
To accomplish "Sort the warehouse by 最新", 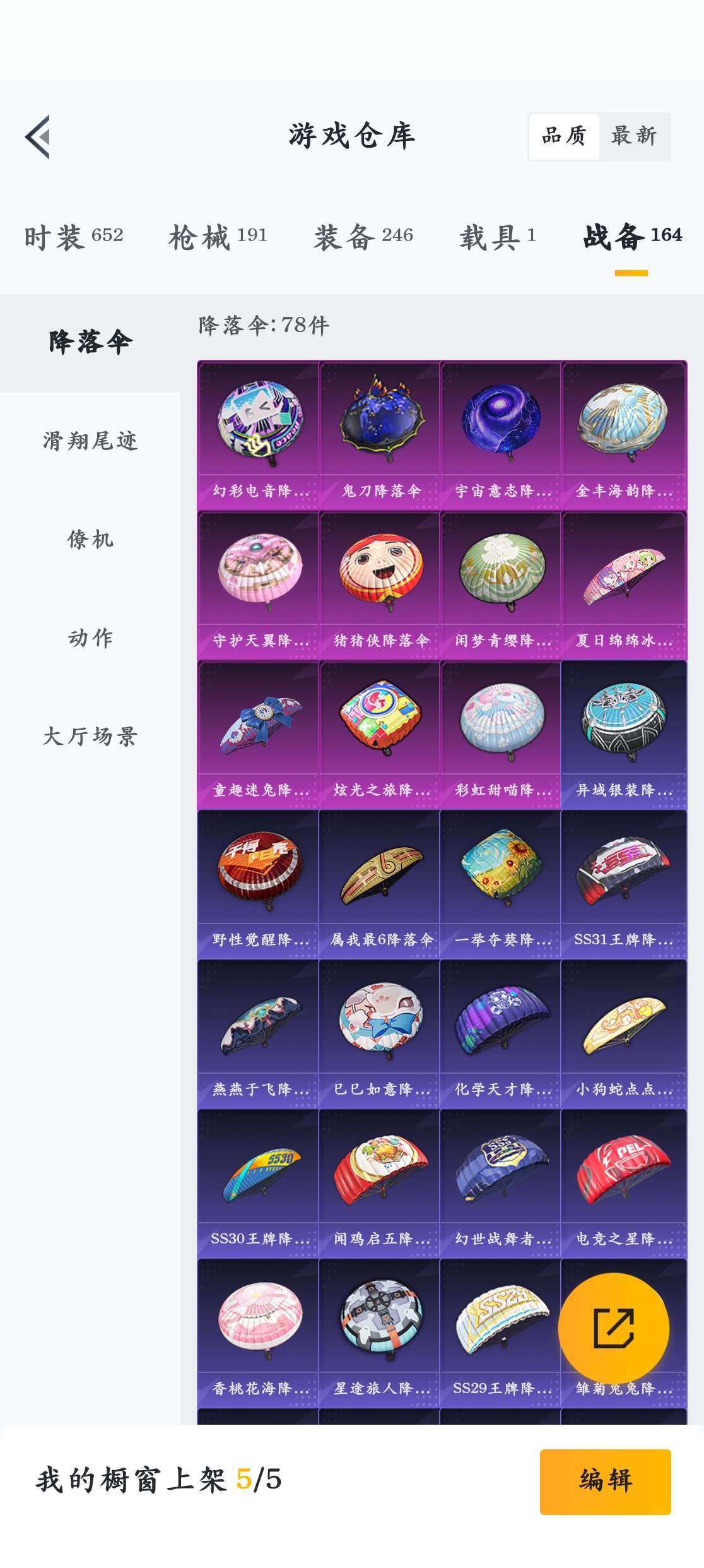I will [x=633, y=136].
